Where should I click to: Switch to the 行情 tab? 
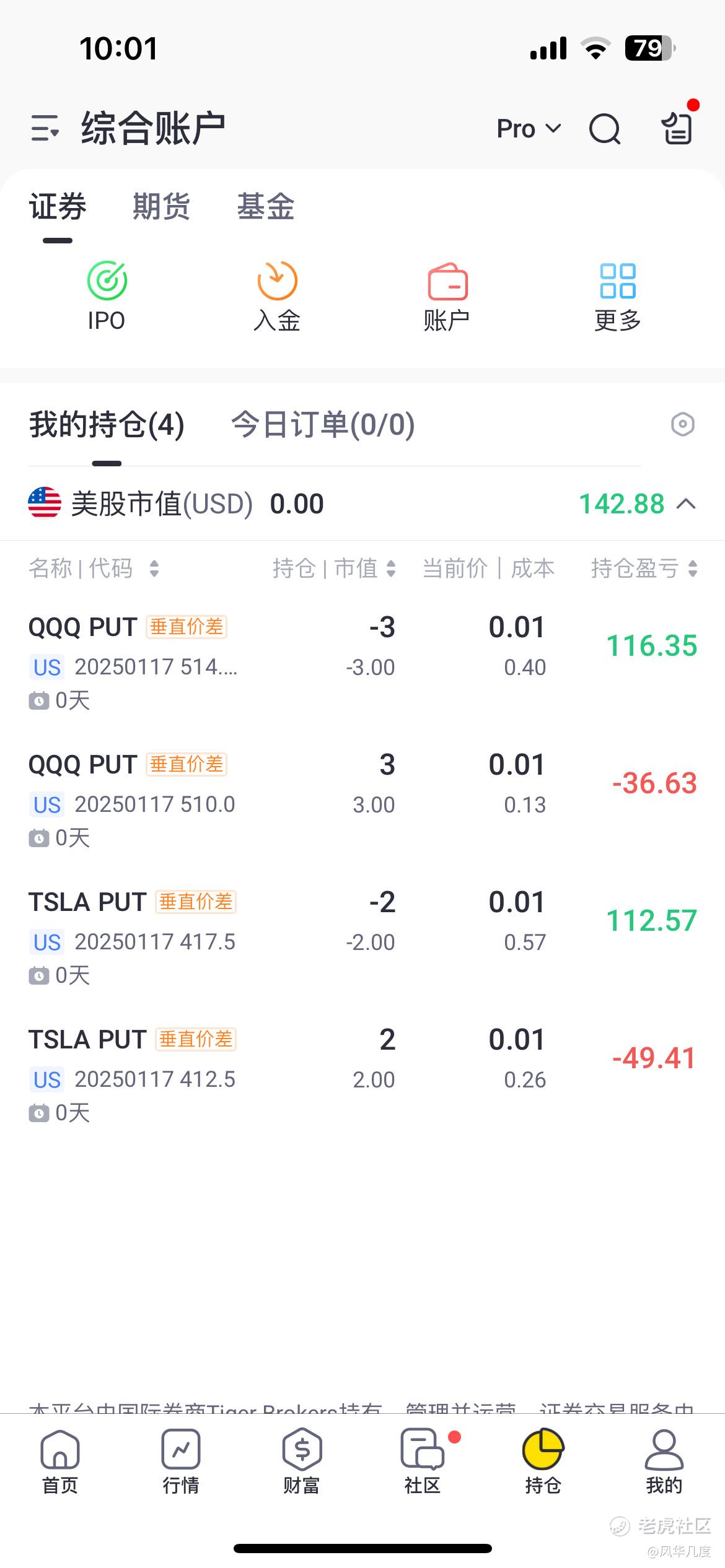click(x=181, y=1461)
